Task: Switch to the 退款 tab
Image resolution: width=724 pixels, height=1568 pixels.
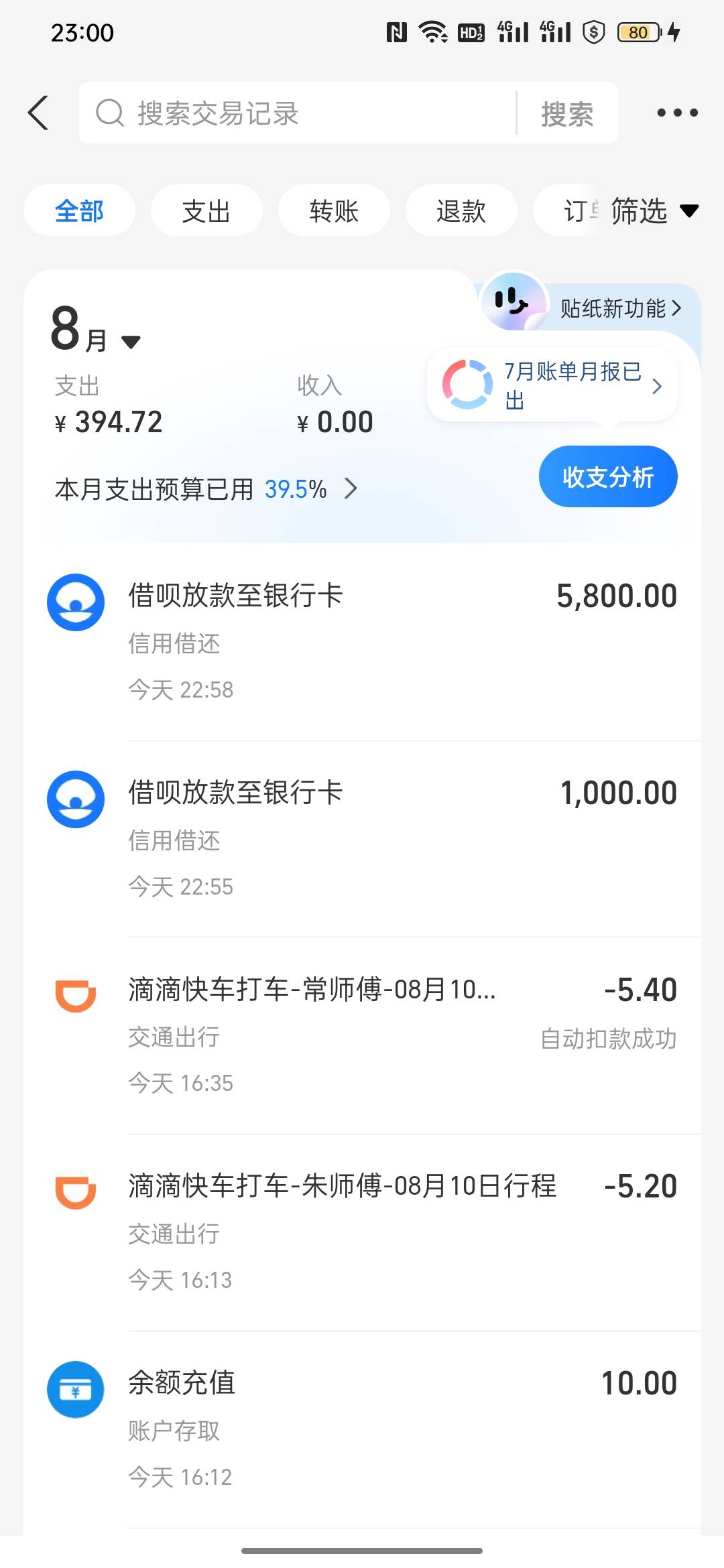Action: 461,210
